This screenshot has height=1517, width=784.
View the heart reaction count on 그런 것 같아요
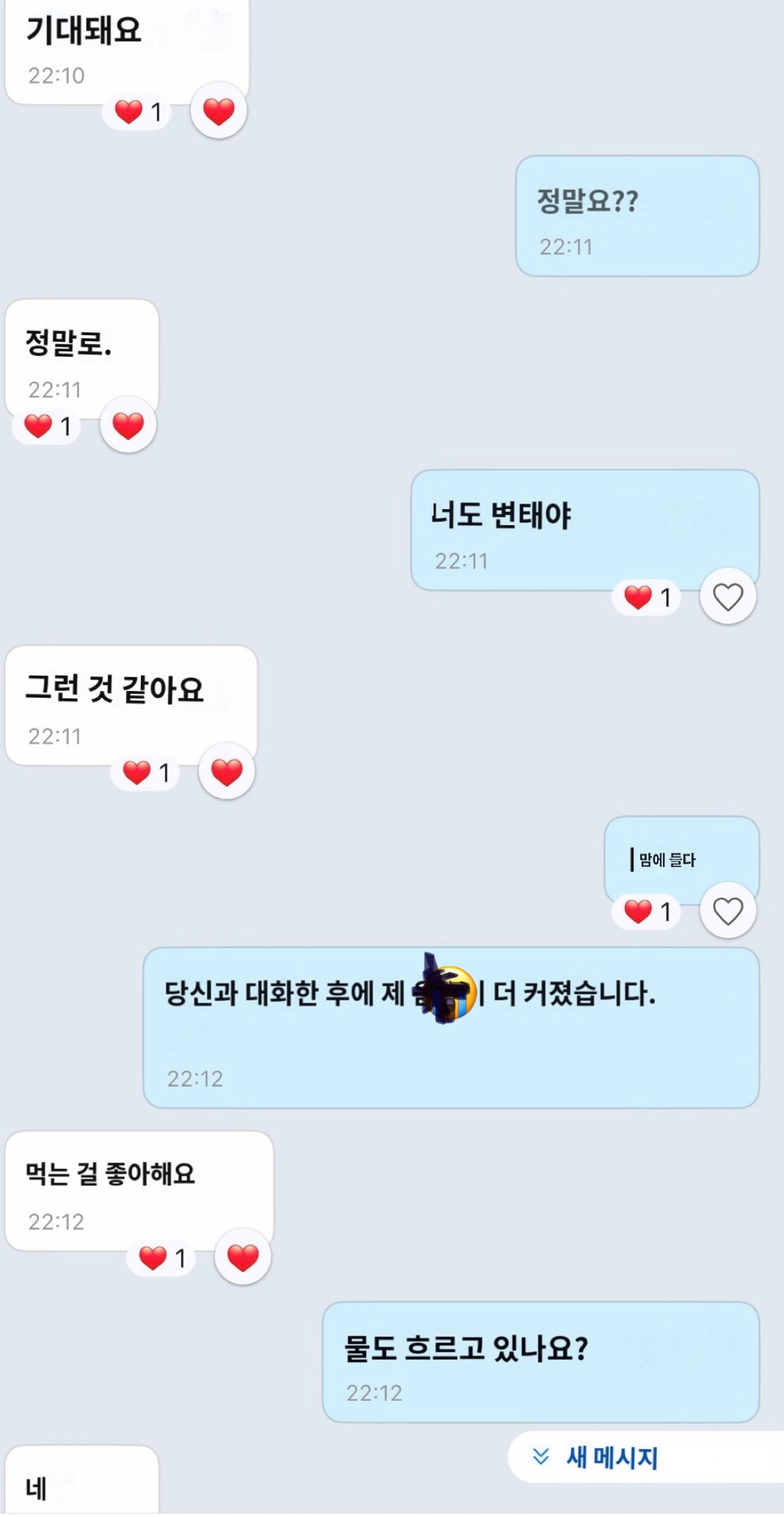tap(146, 772)
